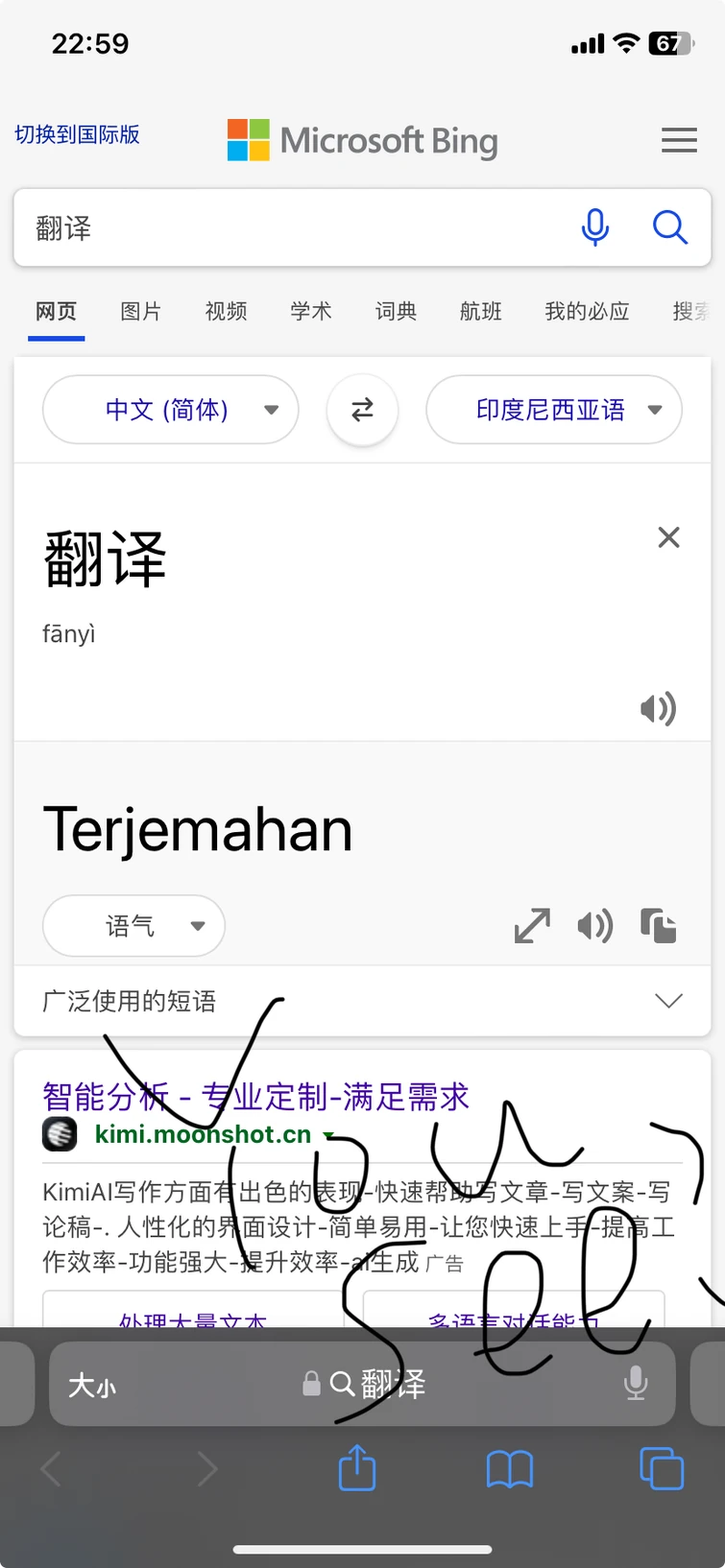
Task: Switch to the 视频 tab
Action: [226, 311]
